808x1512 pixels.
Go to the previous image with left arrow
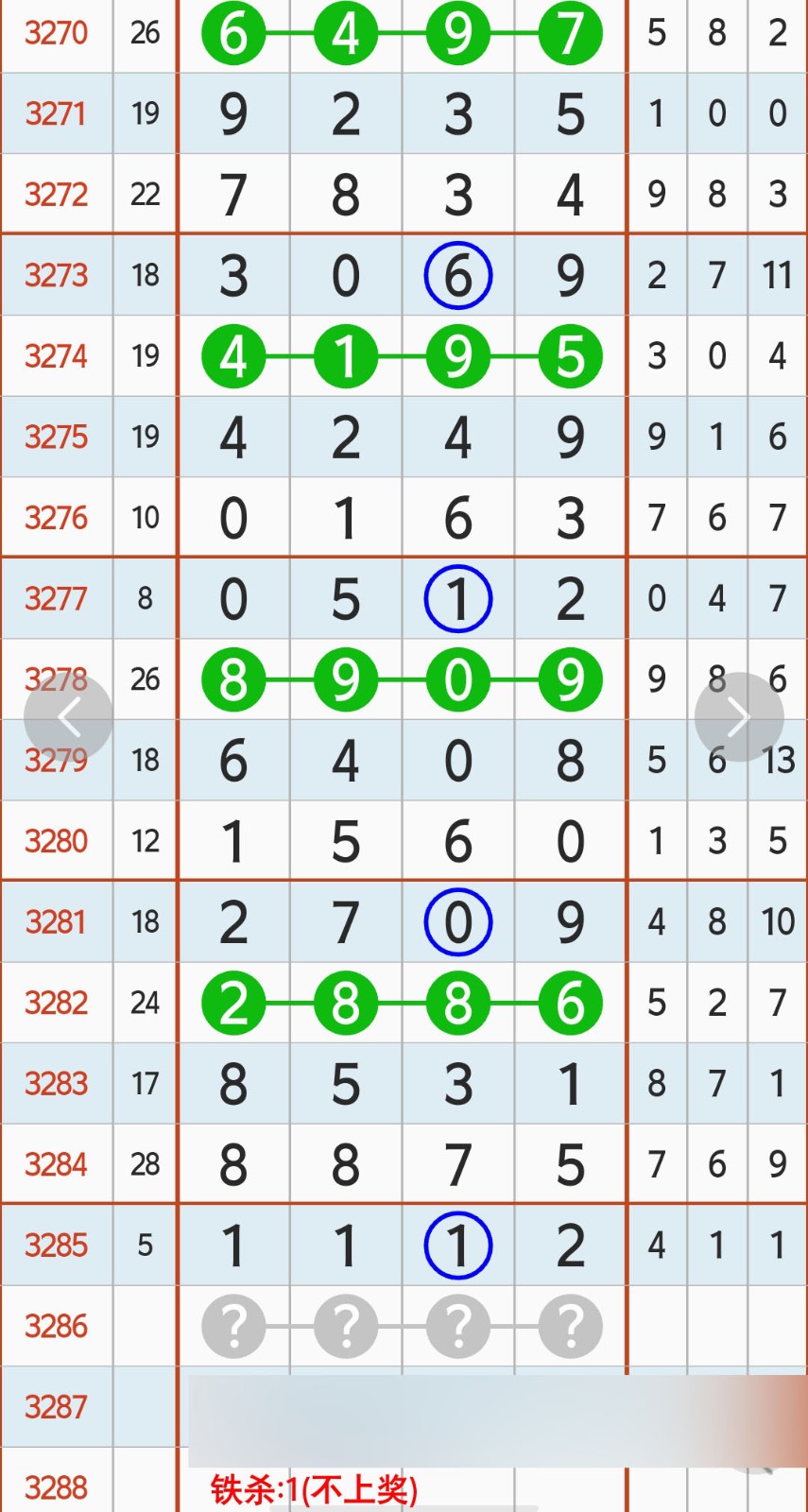68,718
